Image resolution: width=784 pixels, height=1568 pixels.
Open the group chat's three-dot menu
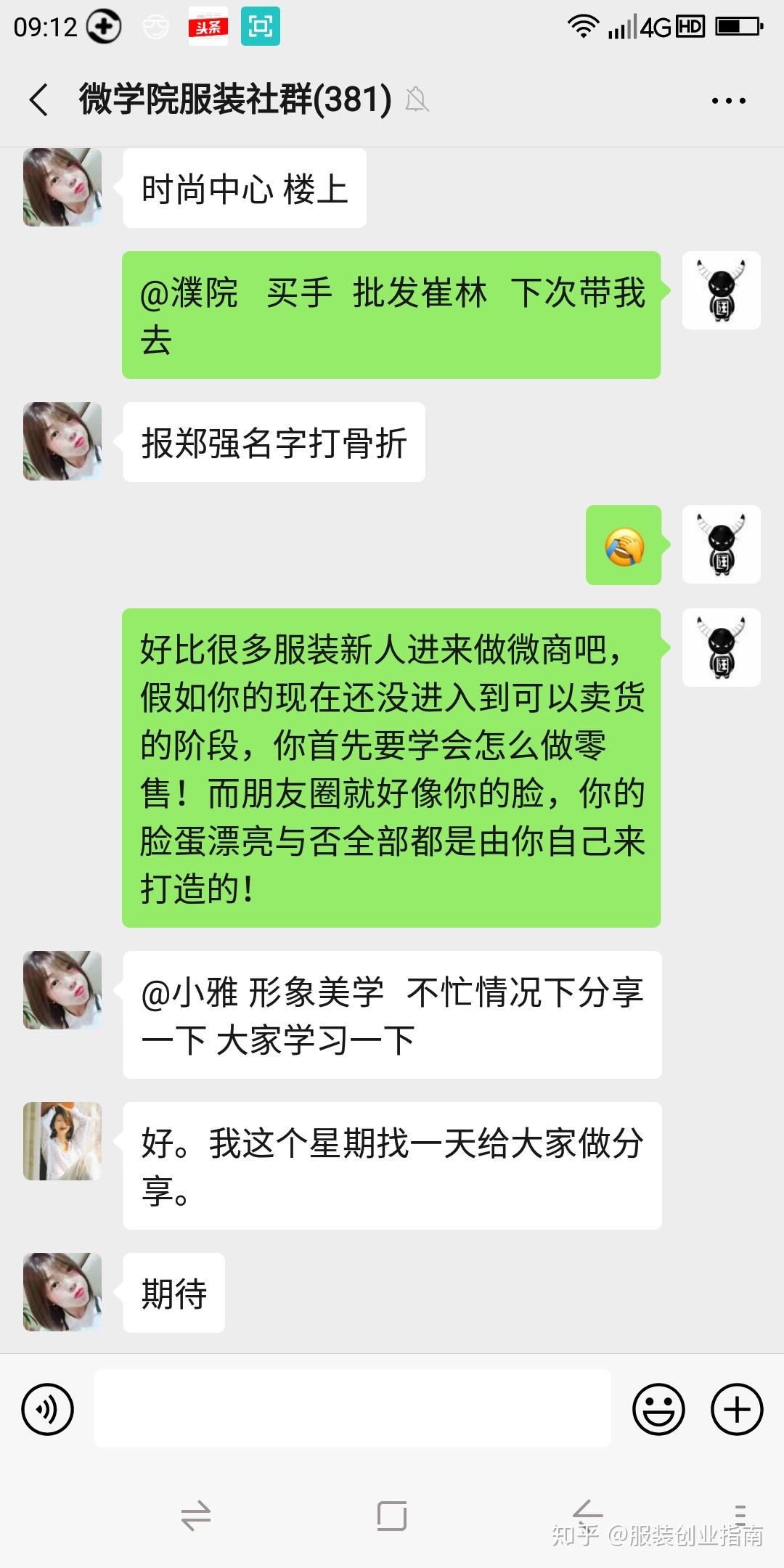pyautogui.click(x=728, y=101)
